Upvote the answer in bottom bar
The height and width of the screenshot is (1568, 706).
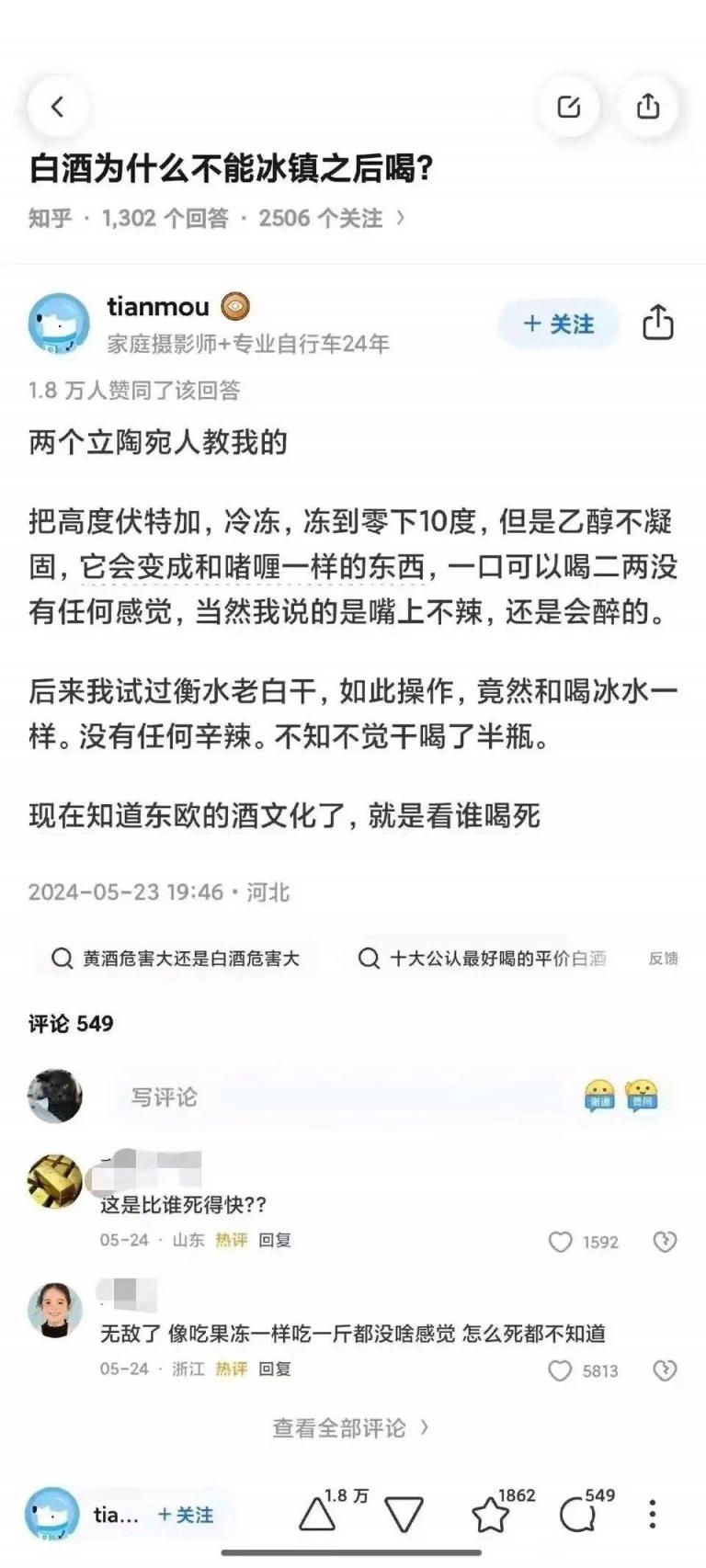318,1515
